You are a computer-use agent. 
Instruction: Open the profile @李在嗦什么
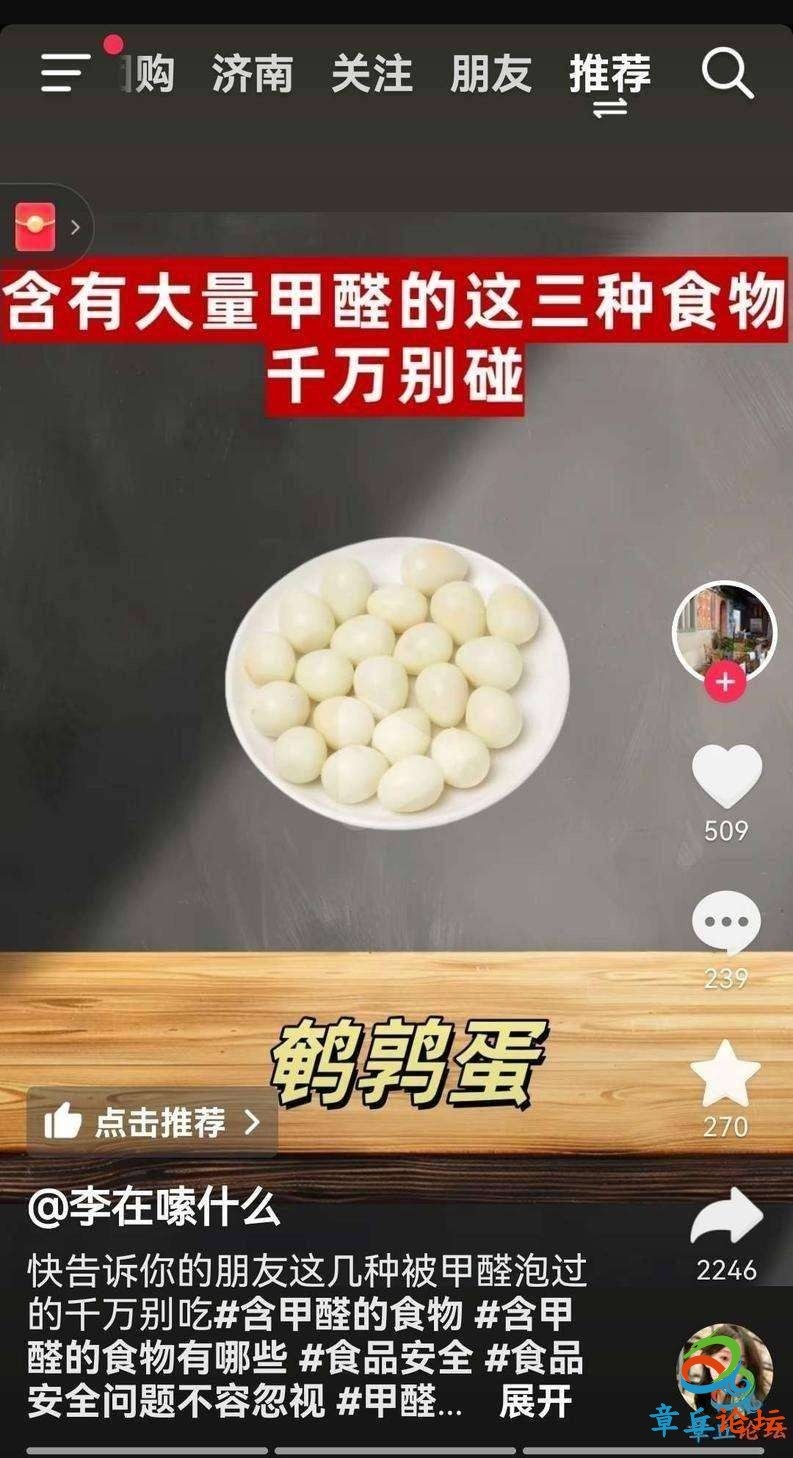pos(153,1209)
